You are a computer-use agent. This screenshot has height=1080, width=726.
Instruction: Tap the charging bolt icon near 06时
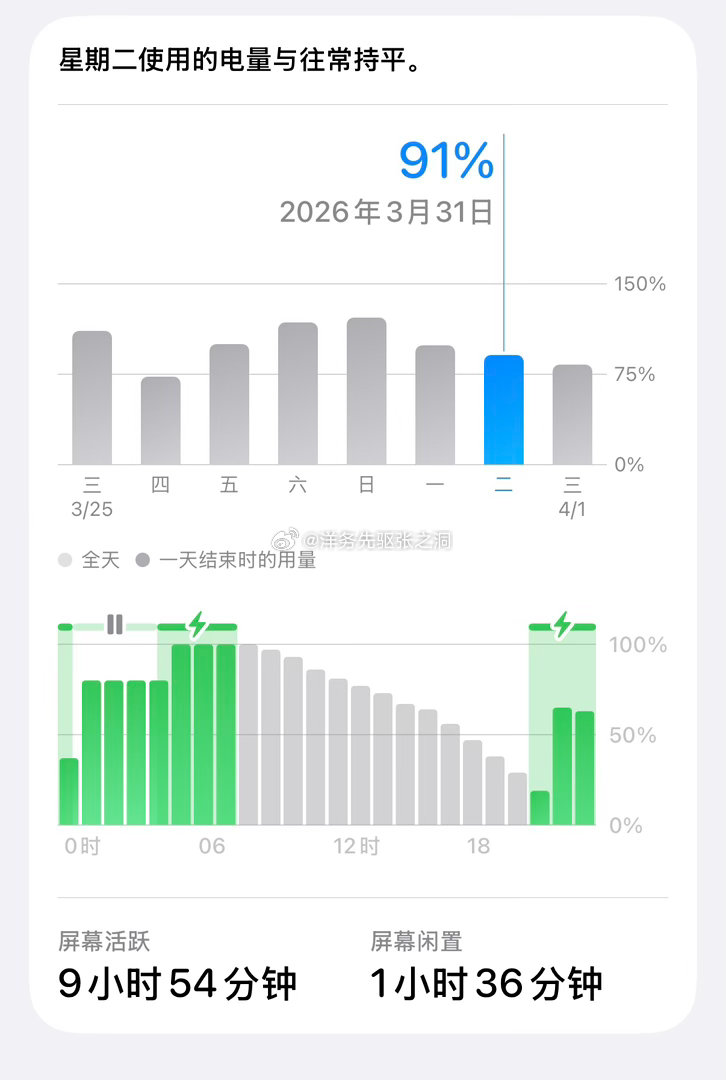196,623
